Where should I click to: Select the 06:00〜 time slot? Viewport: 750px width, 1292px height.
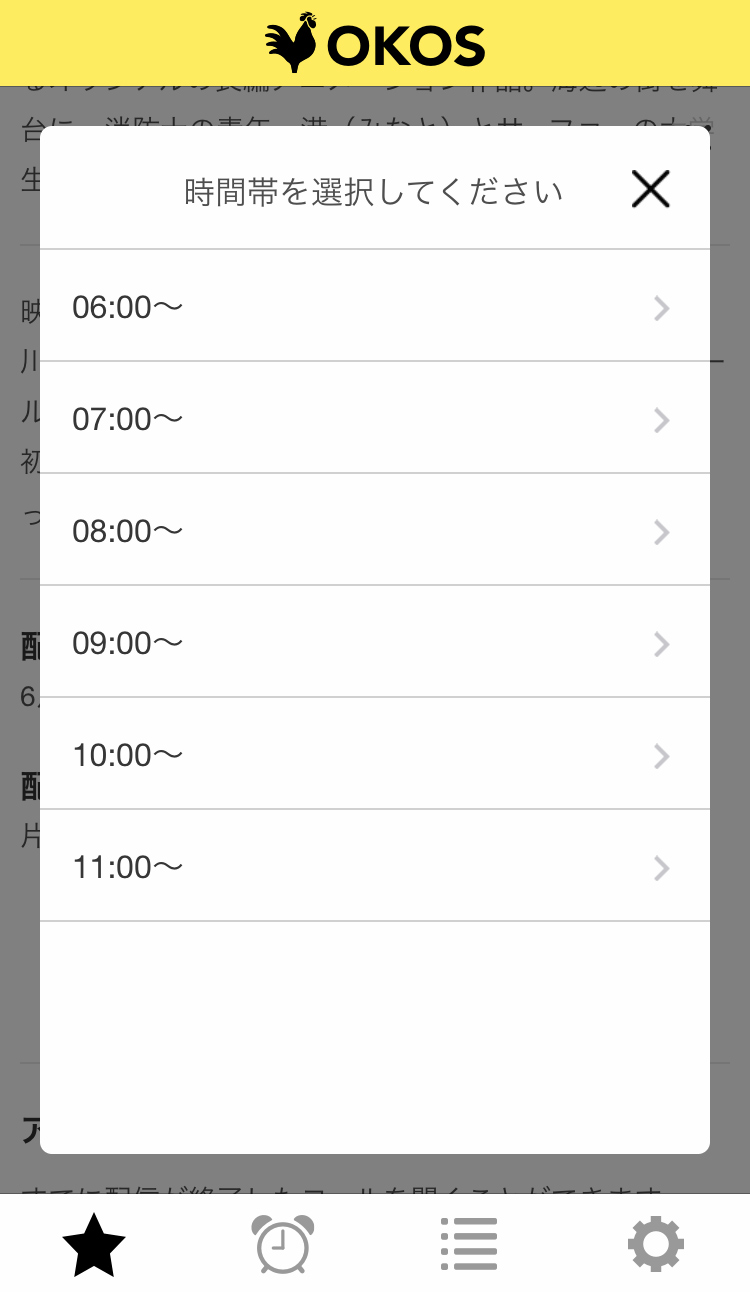(x=375, y=306)
